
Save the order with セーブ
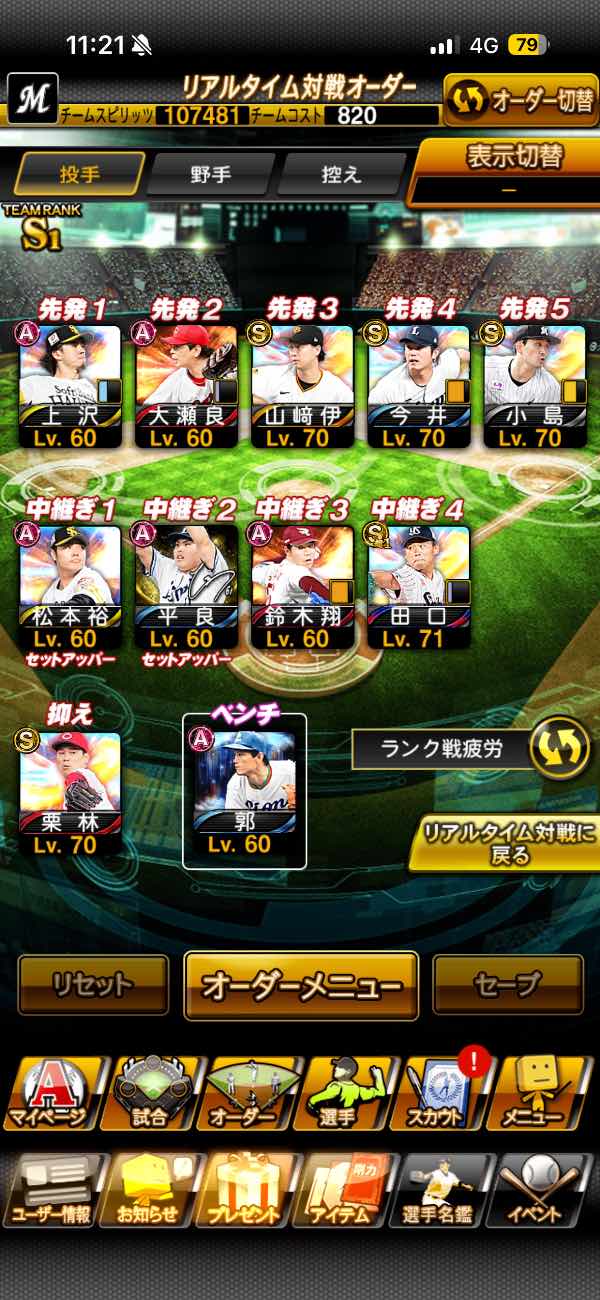coord(507,985)
